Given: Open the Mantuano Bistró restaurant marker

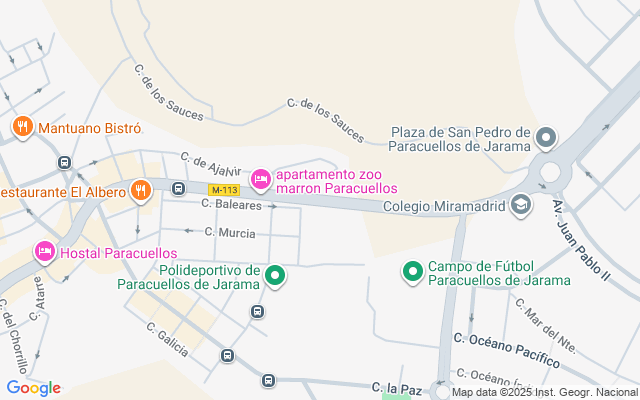Looking at the screenshot, I should coord(22,127).
